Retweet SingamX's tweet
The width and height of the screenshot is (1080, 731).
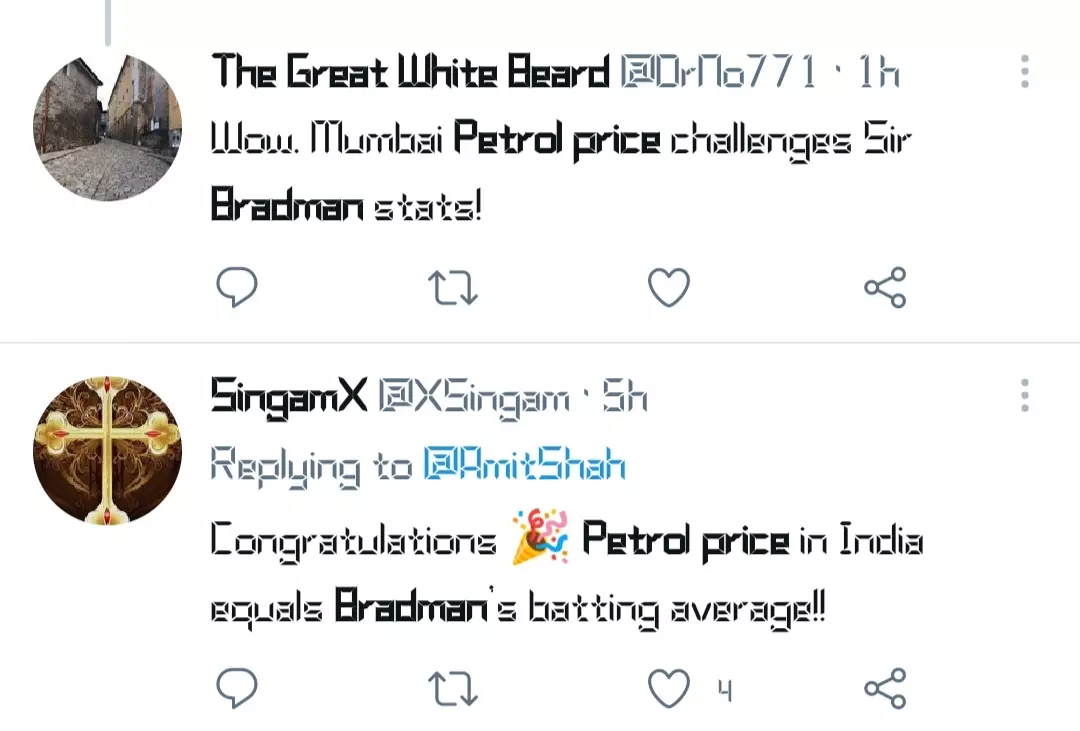tap(452, 688)
